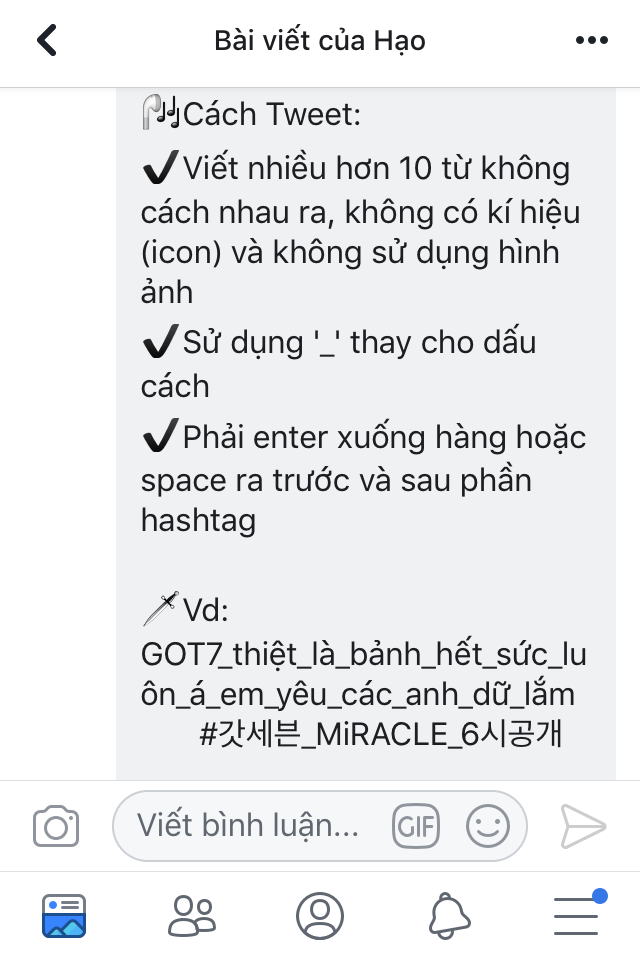Screen dimensions: 640x960
Task: Open the GIF picker
Action: click(416, 826)
